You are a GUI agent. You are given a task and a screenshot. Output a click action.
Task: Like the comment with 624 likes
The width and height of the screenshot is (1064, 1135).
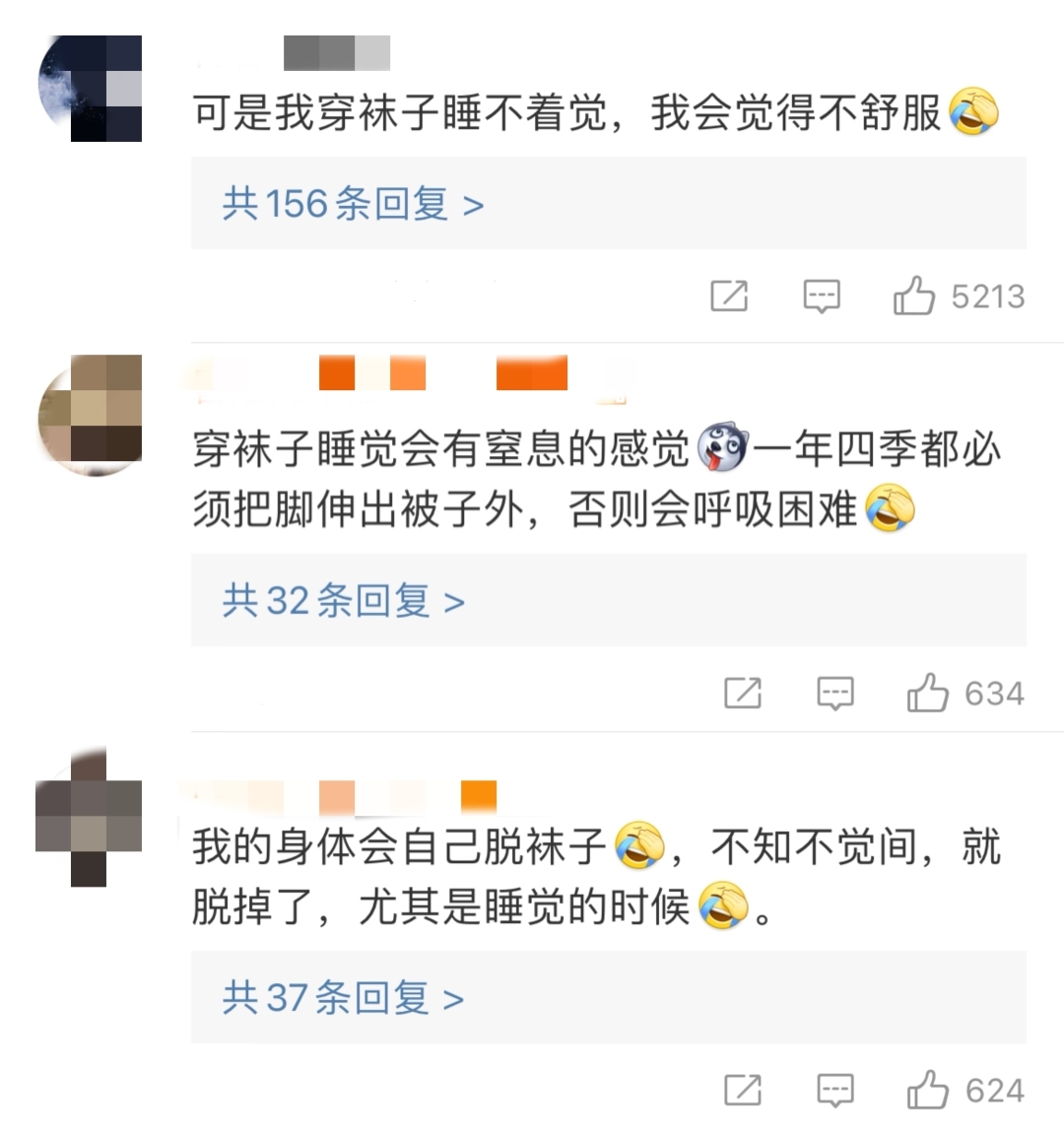pyautogui.click(x=927, y=1090)
